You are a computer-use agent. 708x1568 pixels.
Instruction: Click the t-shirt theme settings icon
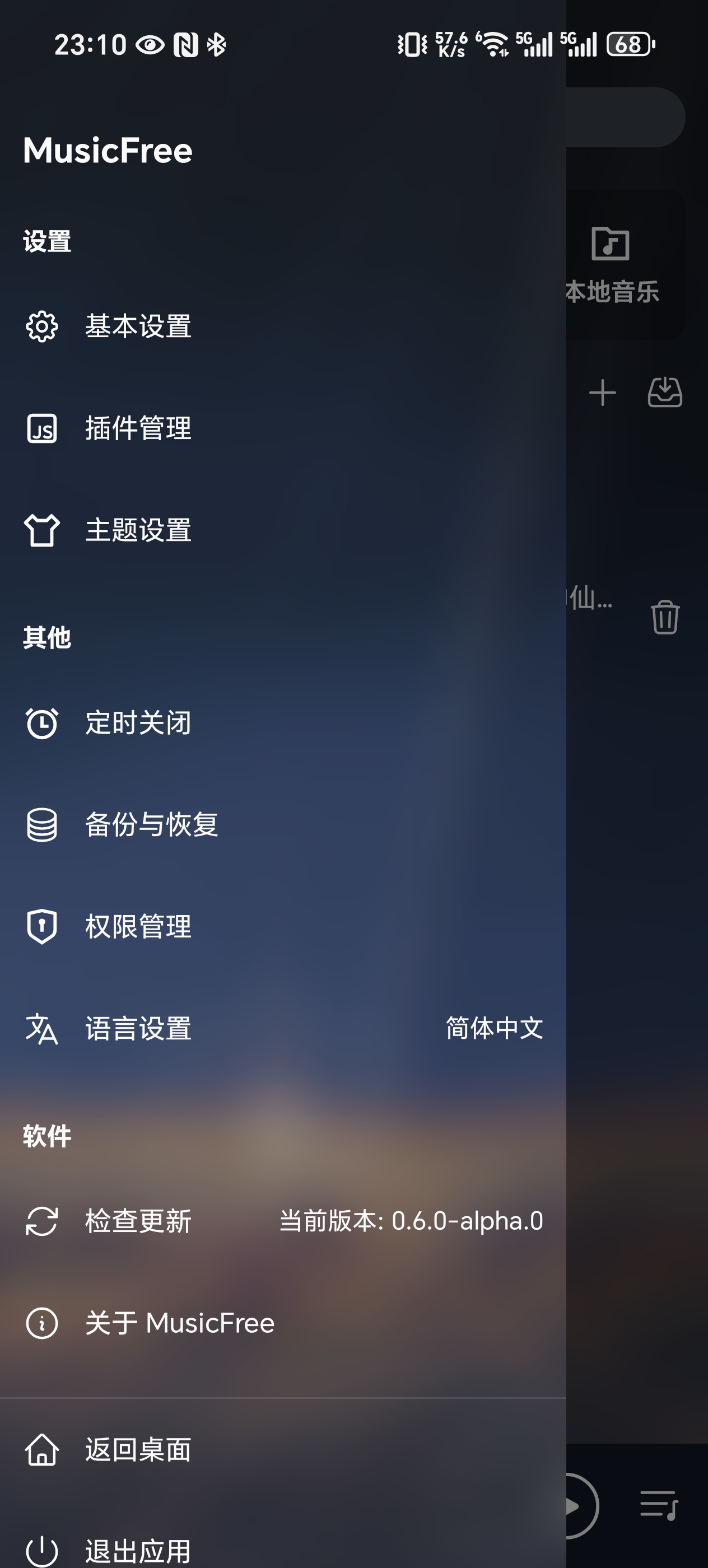pos(41,530)
